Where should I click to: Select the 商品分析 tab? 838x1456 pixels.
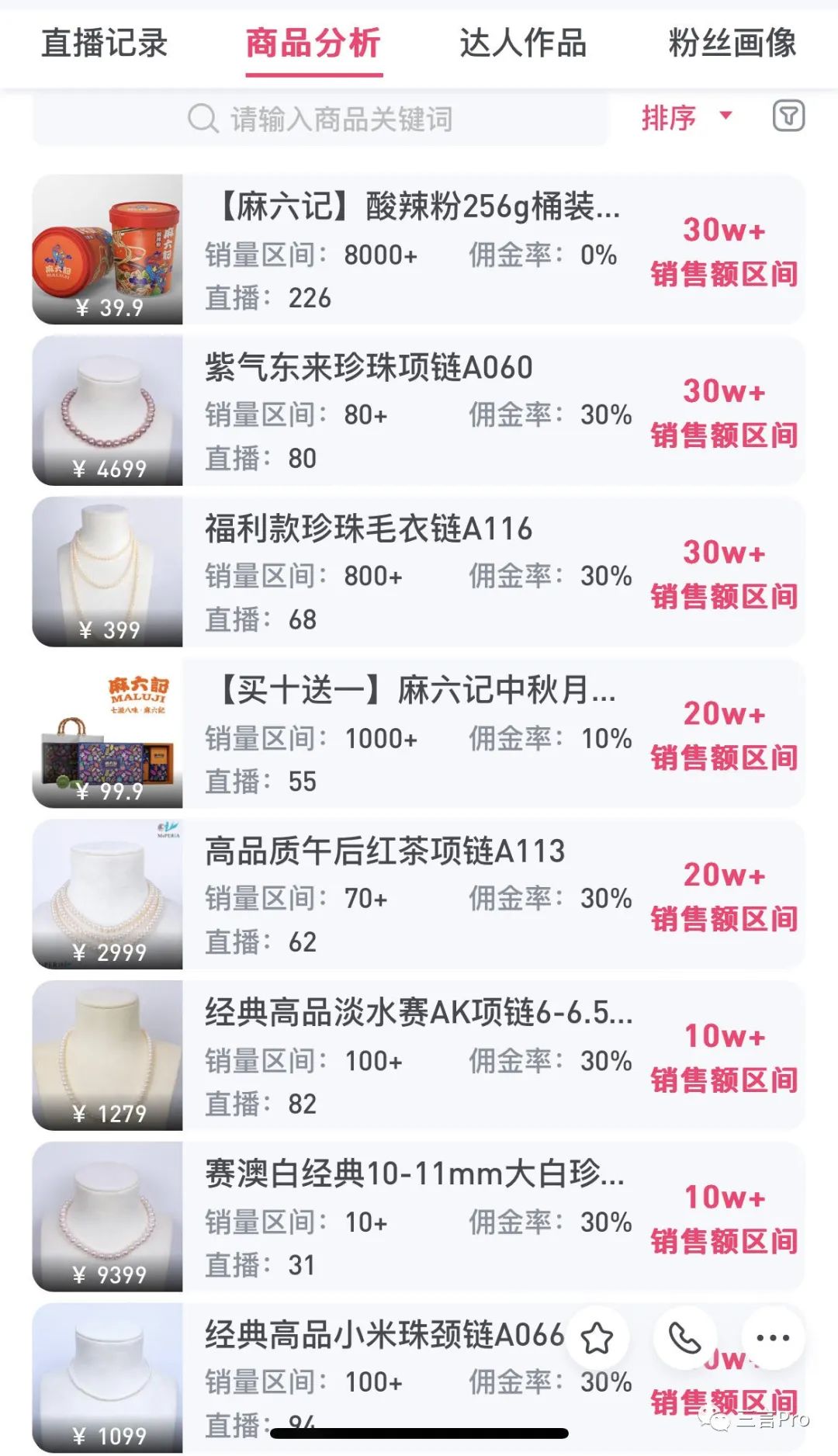click(x=313, y=43)
